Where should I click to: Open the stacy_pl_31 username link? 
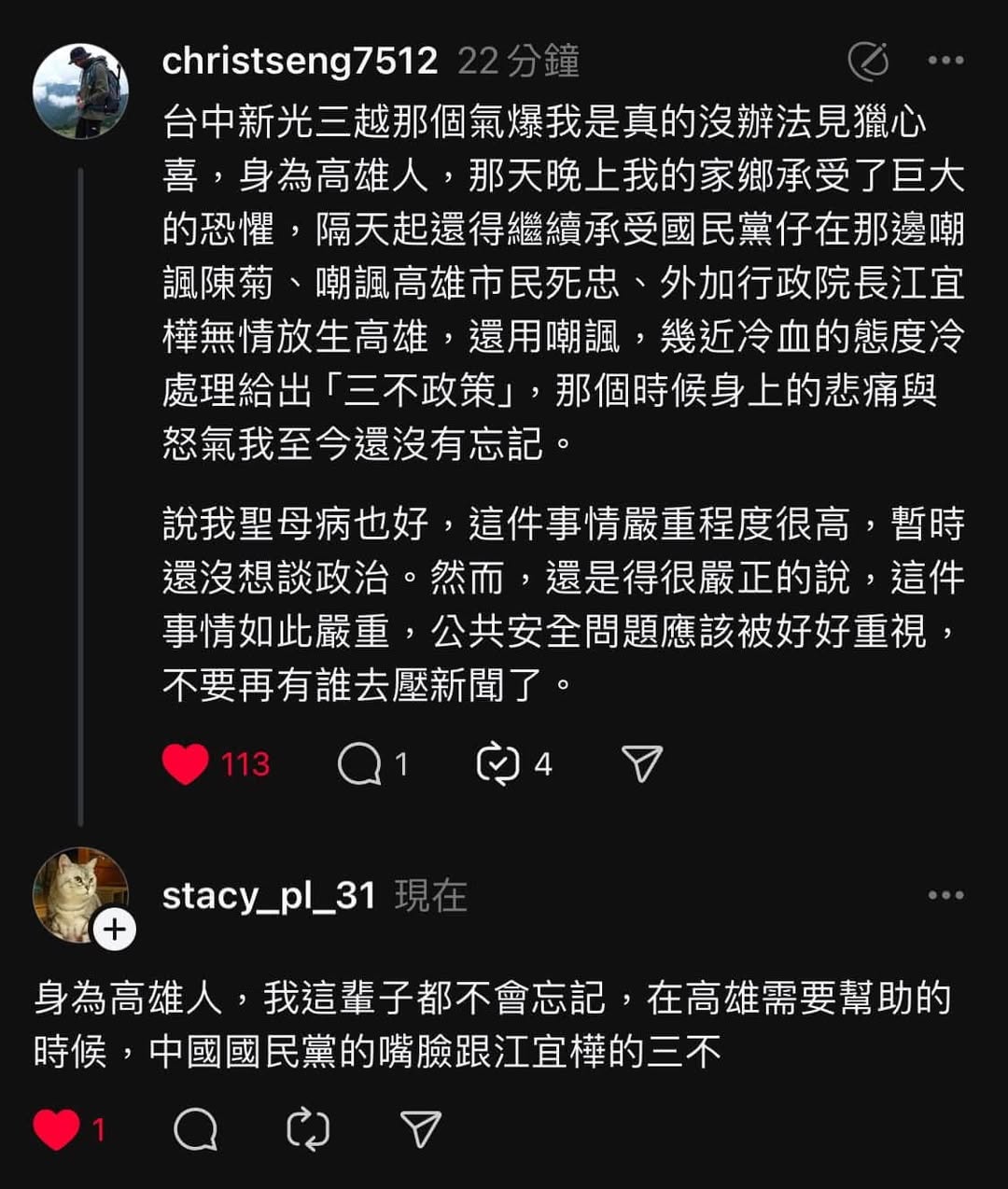[x=269, y=896]
